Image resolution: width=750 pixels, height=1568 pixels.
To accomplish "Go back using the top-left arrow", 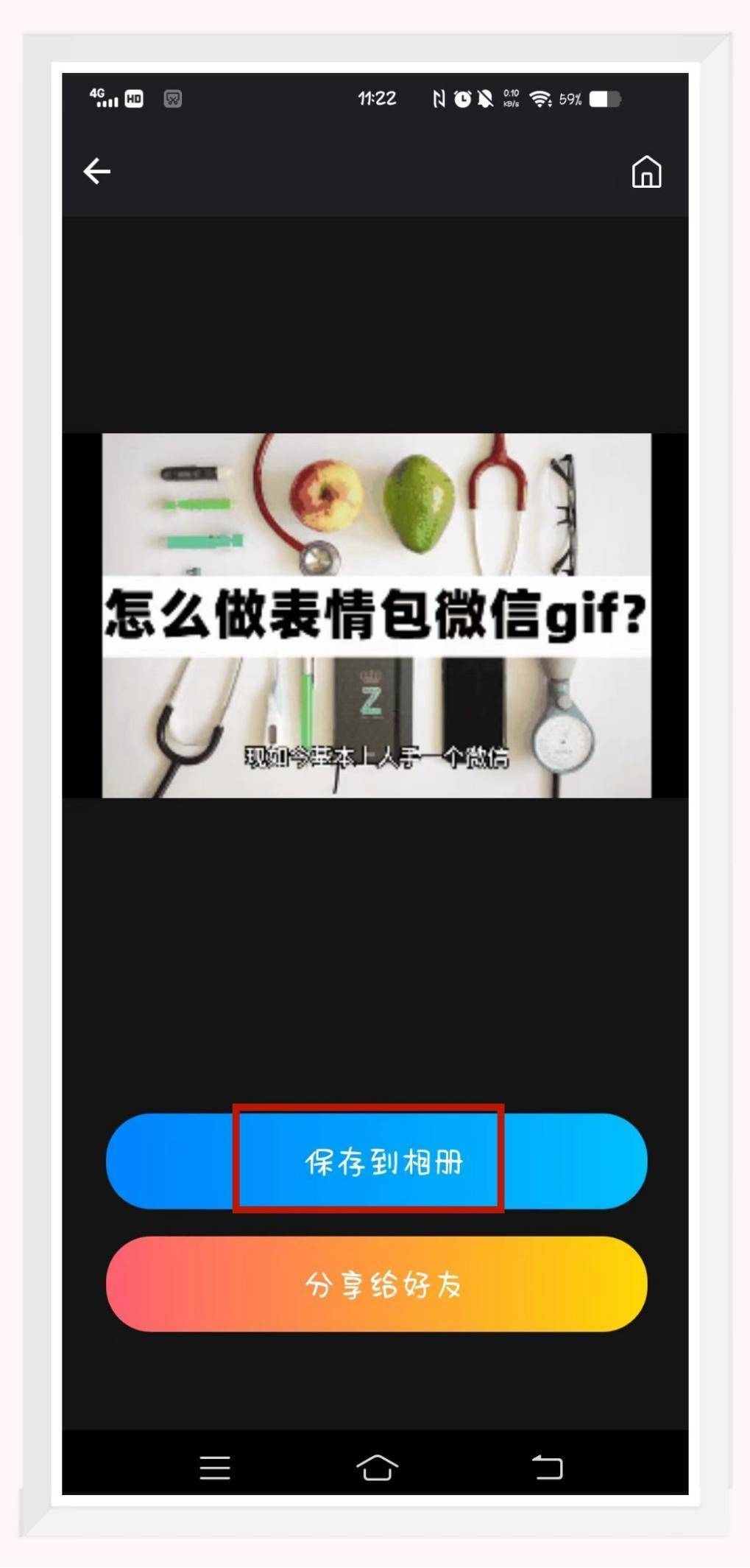I will click(x=96, y=172).
